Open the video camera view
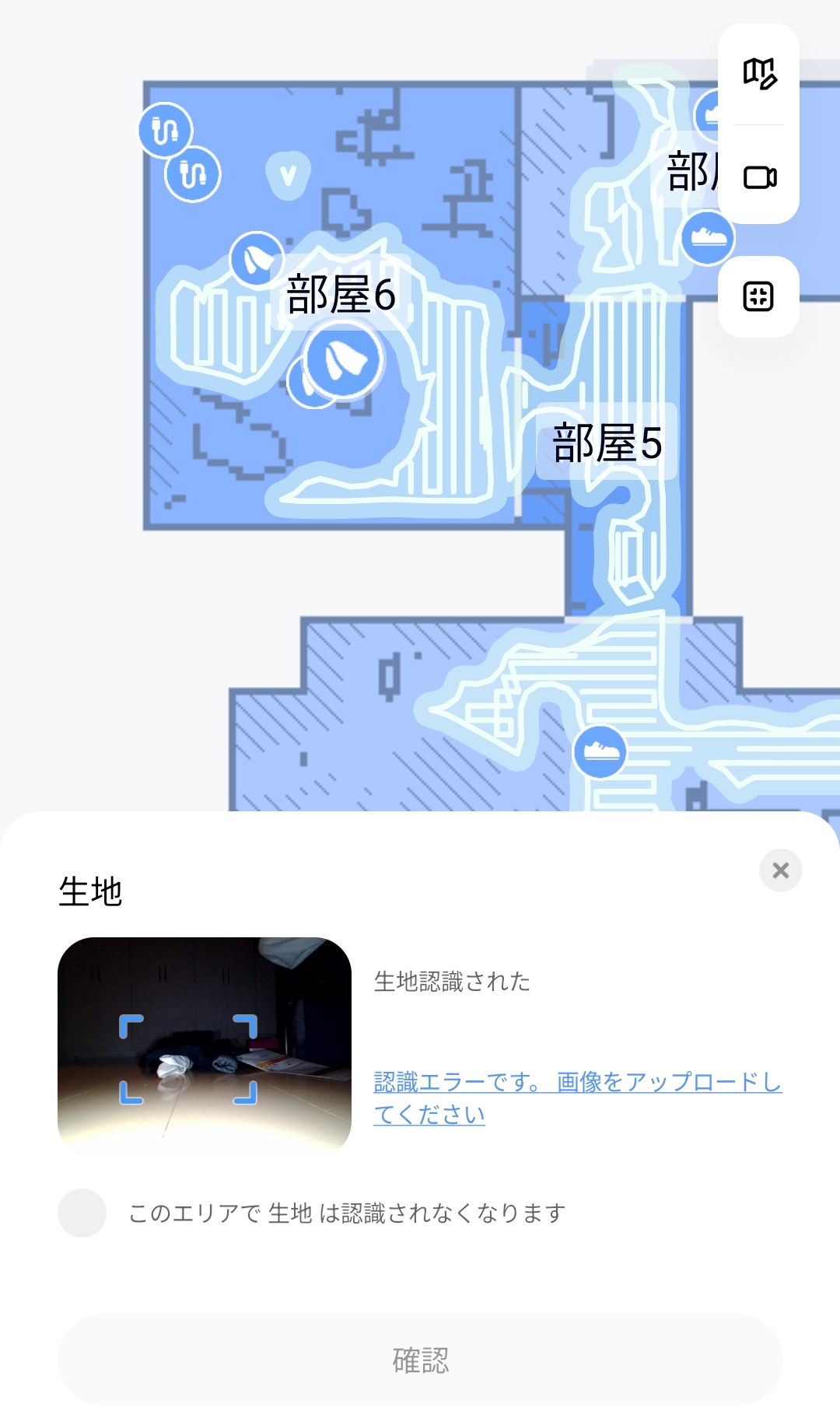 [x=759, y=177]
